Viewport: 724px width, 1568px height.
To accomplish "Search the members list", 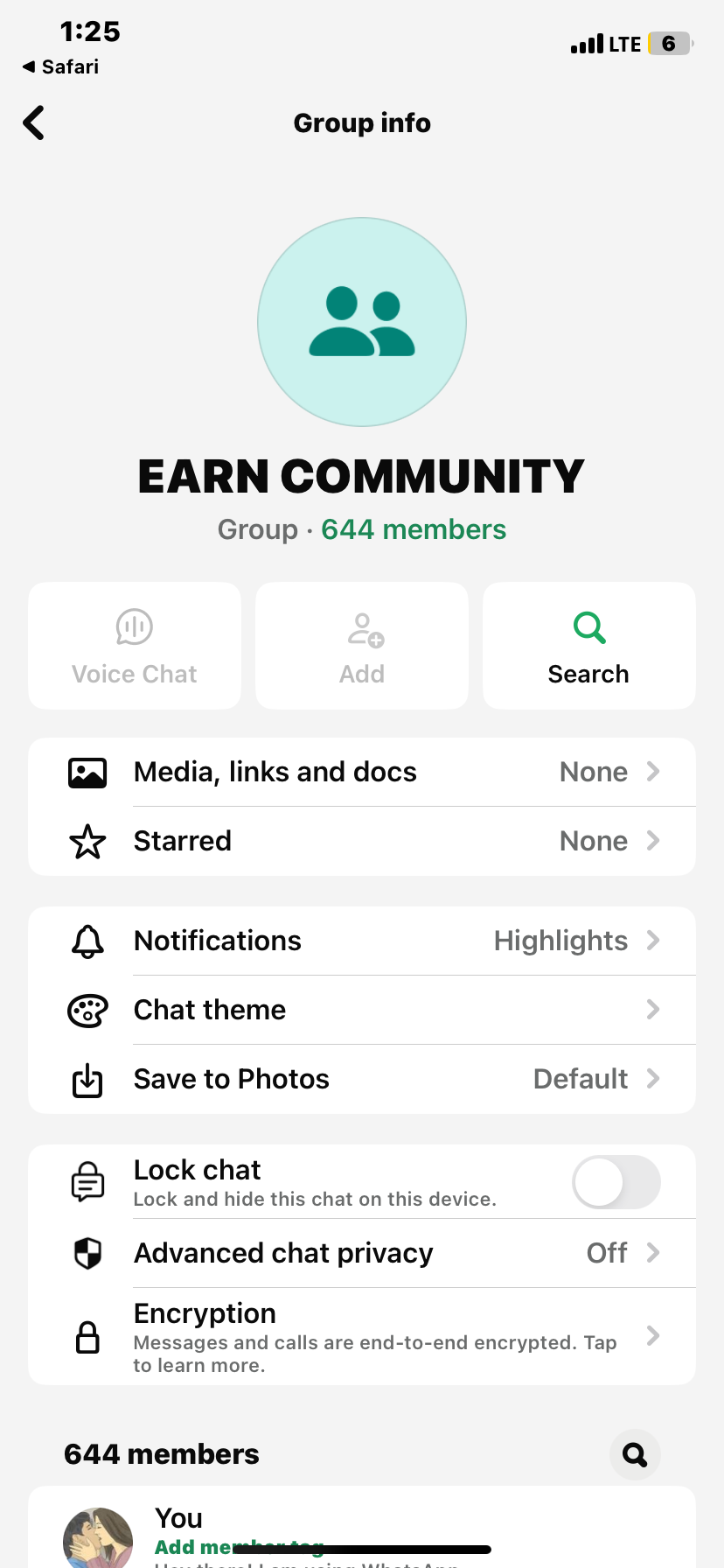I will [635, 1454].
